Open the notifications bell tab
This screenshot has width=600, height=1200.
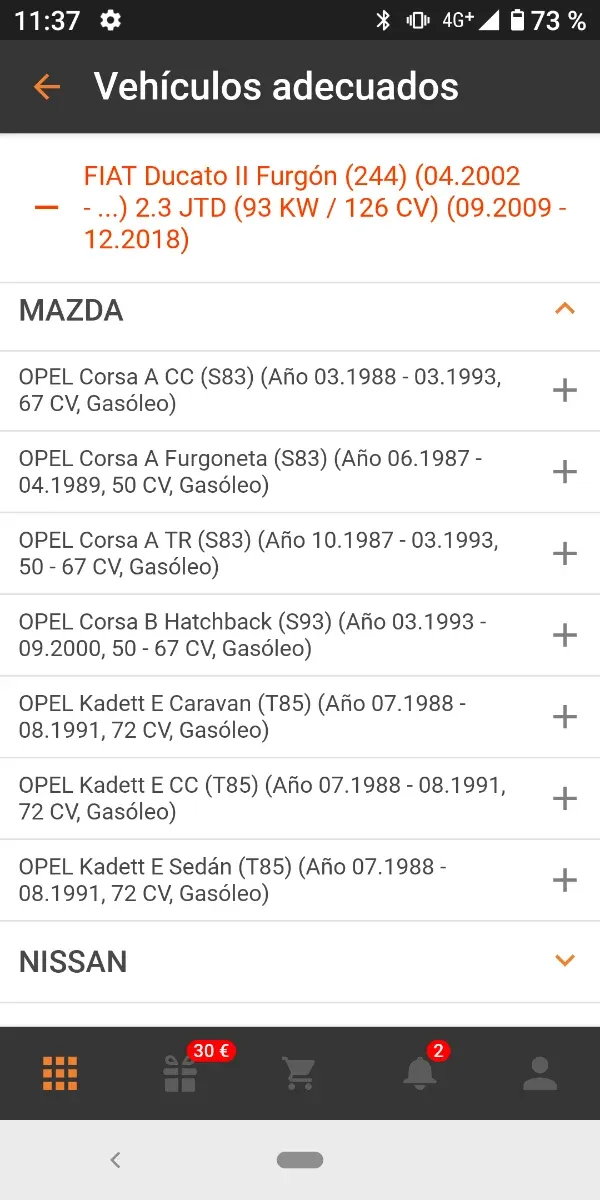[419, 1073]
